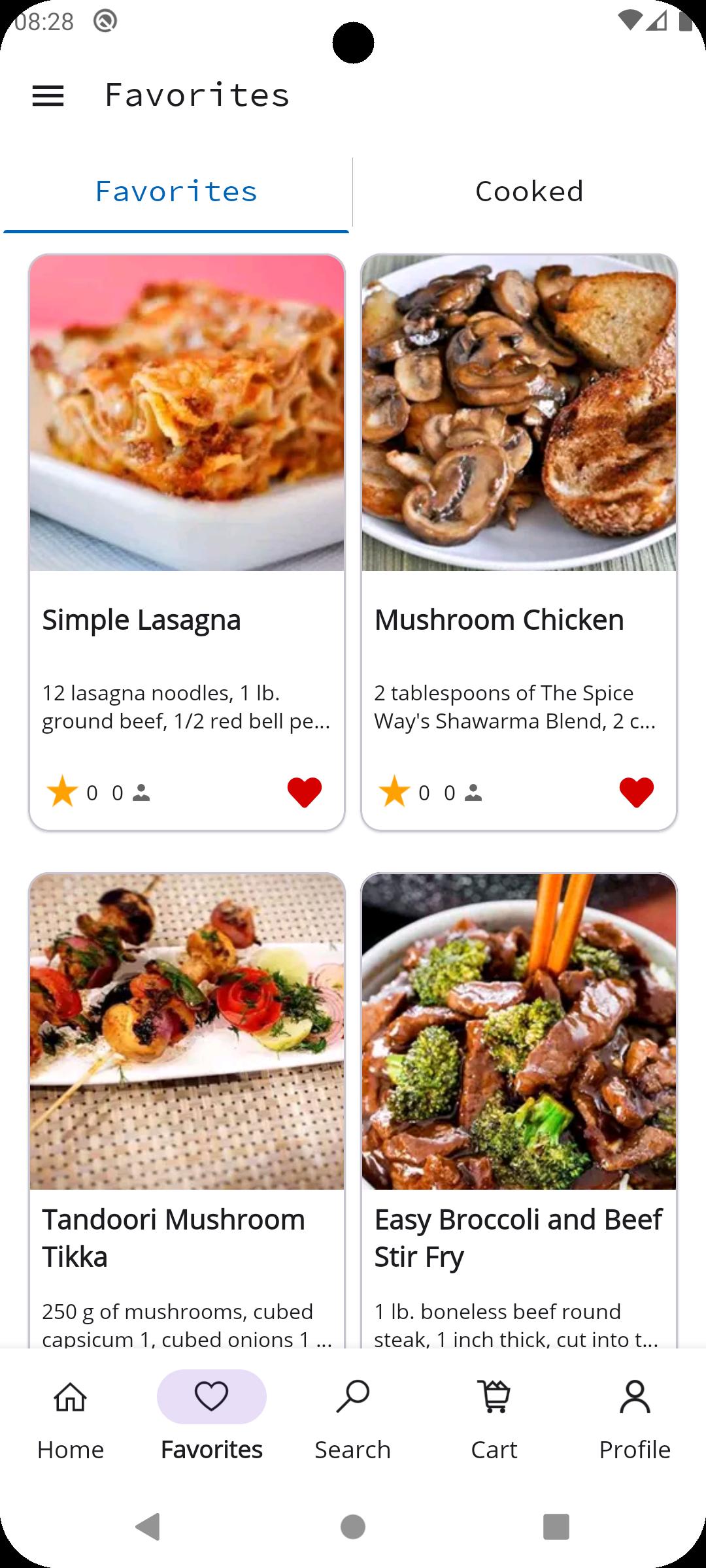The height and width of the screenshot is (1568, 706).
Task: Unfavorite Simple Lasagna with its heart icon
Action: click(x=305, y=792)
